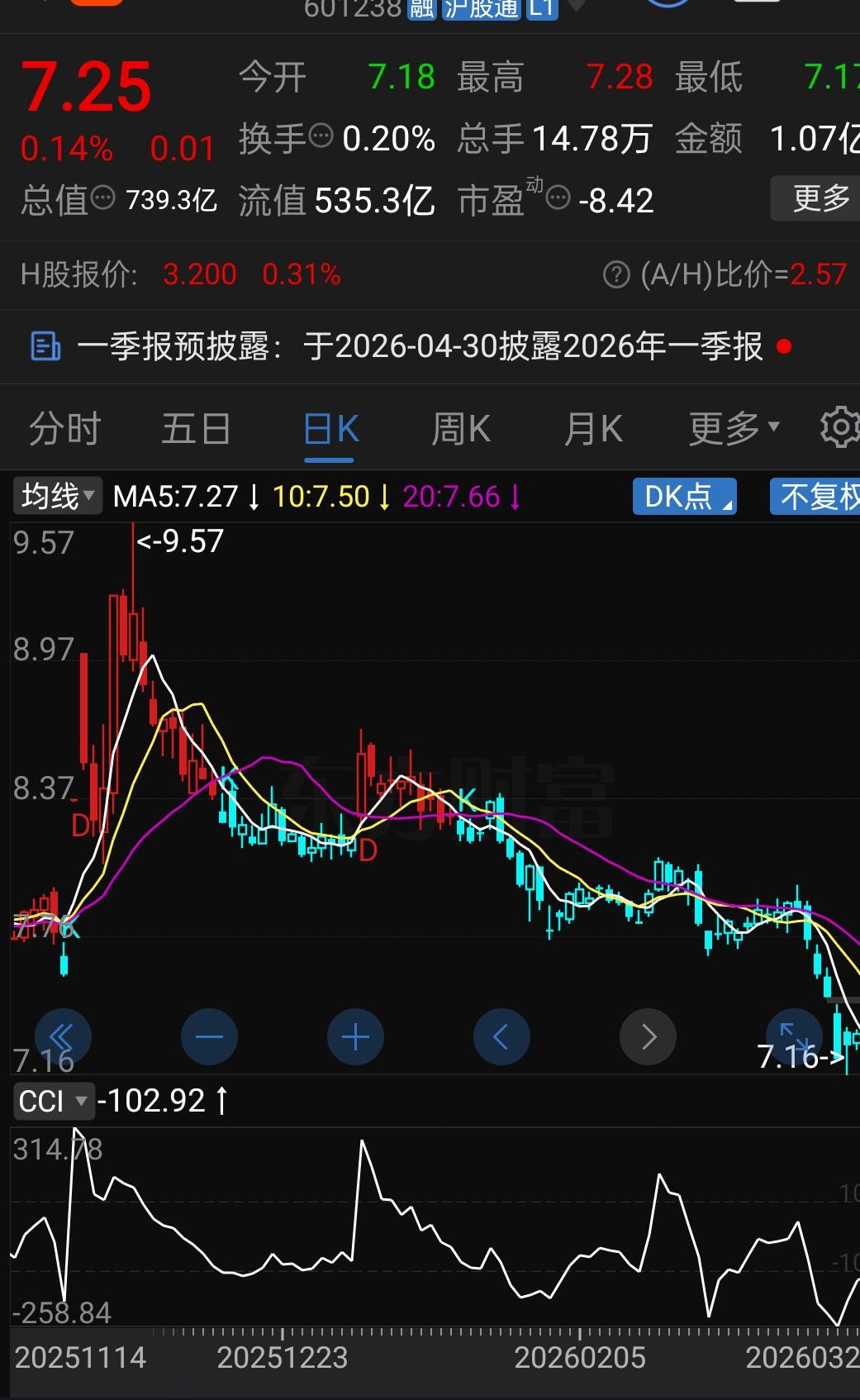Open the 一季报预披露 announcement link

[413, 346]
